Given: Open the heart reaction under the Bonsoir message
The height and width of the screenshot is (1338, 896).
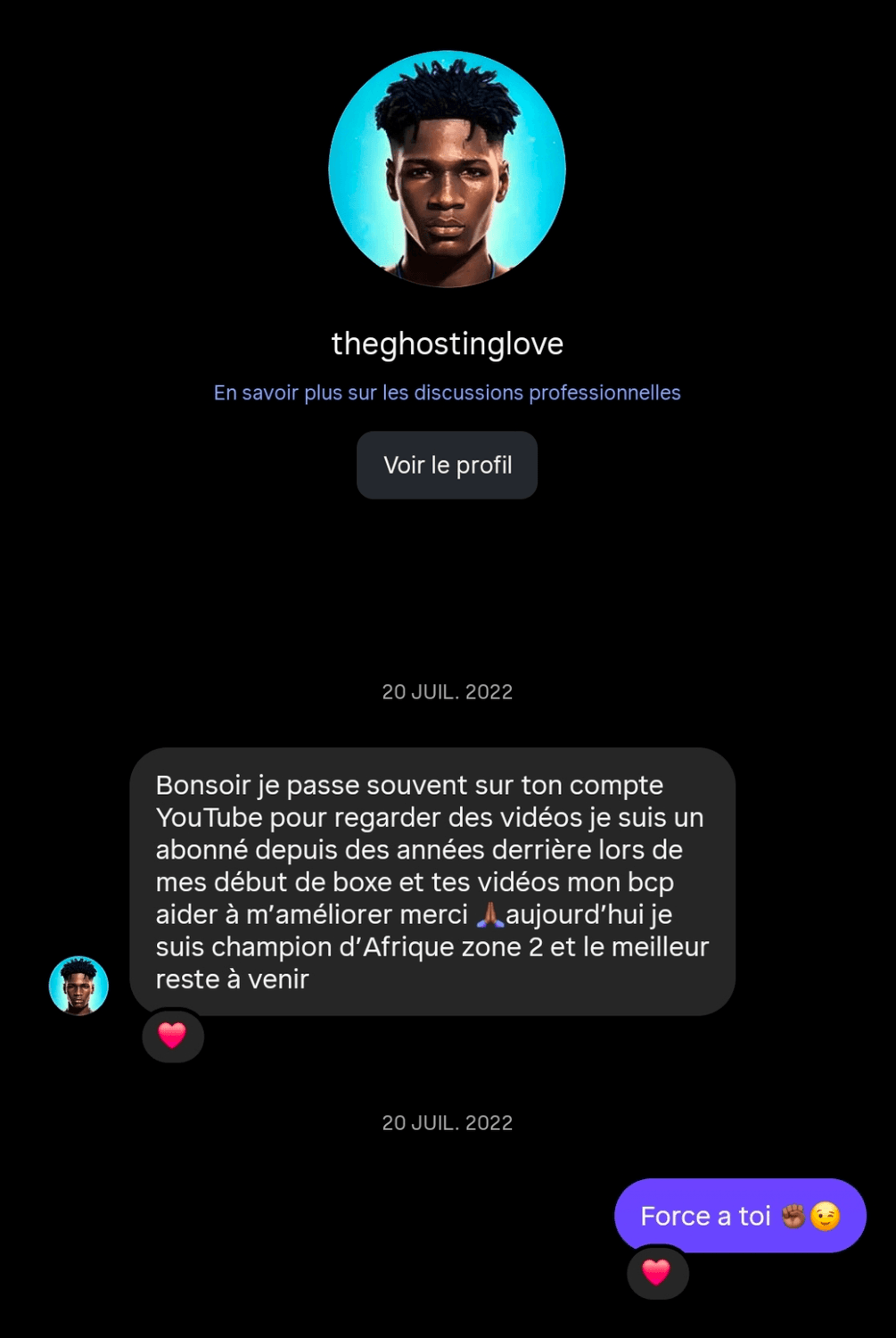Looking at the screenshot, I should [173, 1036].
